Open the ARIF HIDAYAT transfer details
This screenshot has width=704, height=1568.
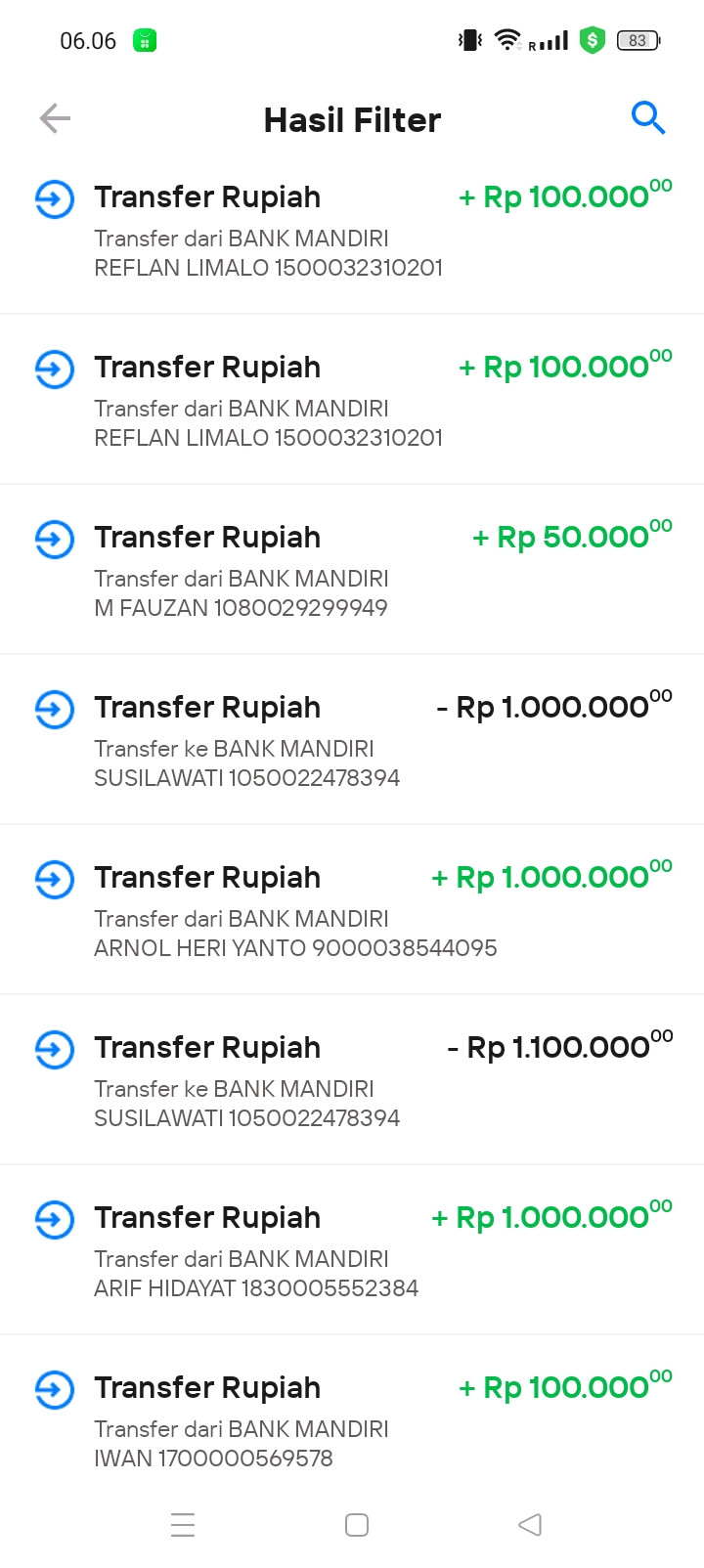(352, 1250)
